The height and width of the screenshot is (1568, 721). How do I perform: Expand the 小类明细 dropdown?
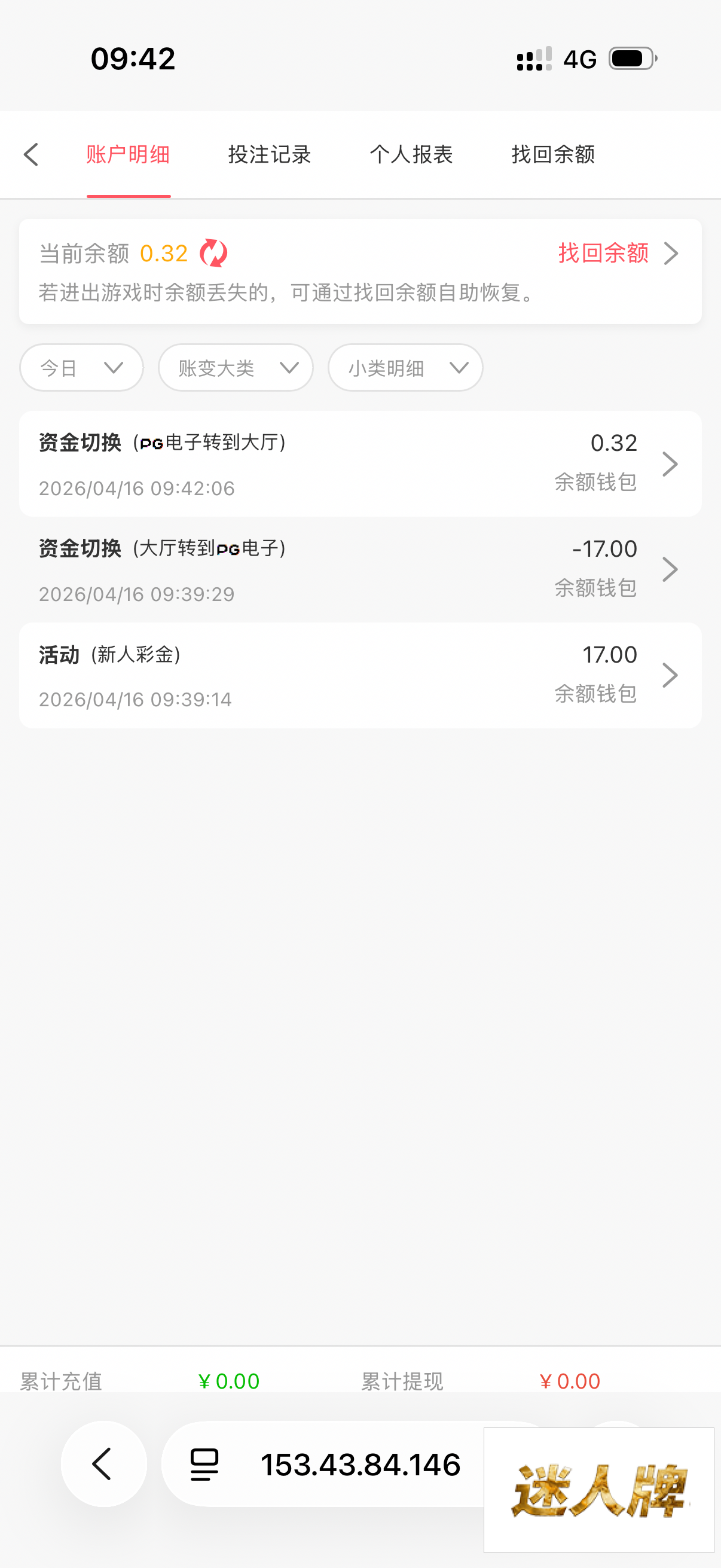[x=405, y=368]
